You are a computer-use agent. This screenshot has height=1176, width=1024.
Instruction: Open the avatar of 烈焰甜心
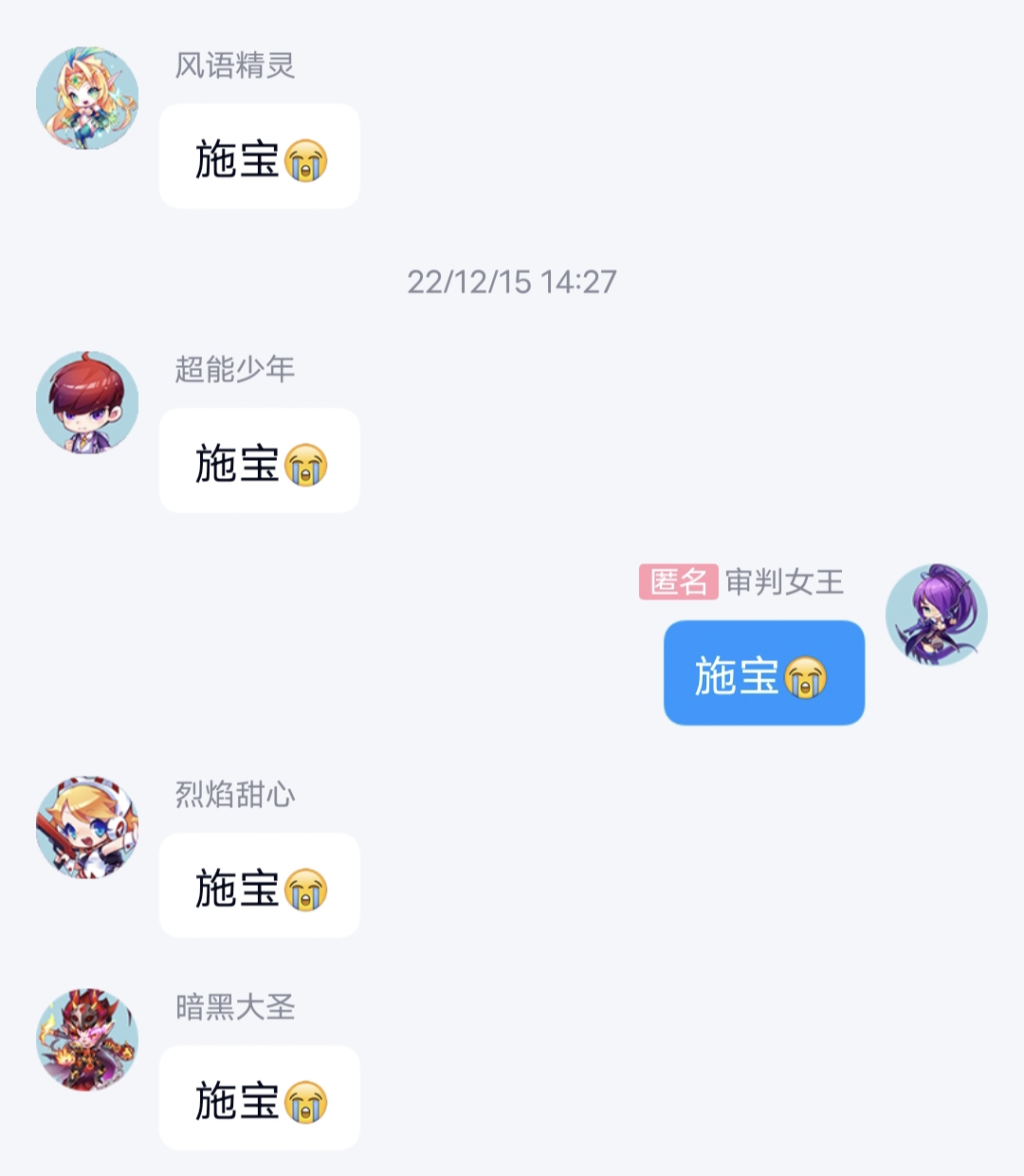(x=87, y=827)
